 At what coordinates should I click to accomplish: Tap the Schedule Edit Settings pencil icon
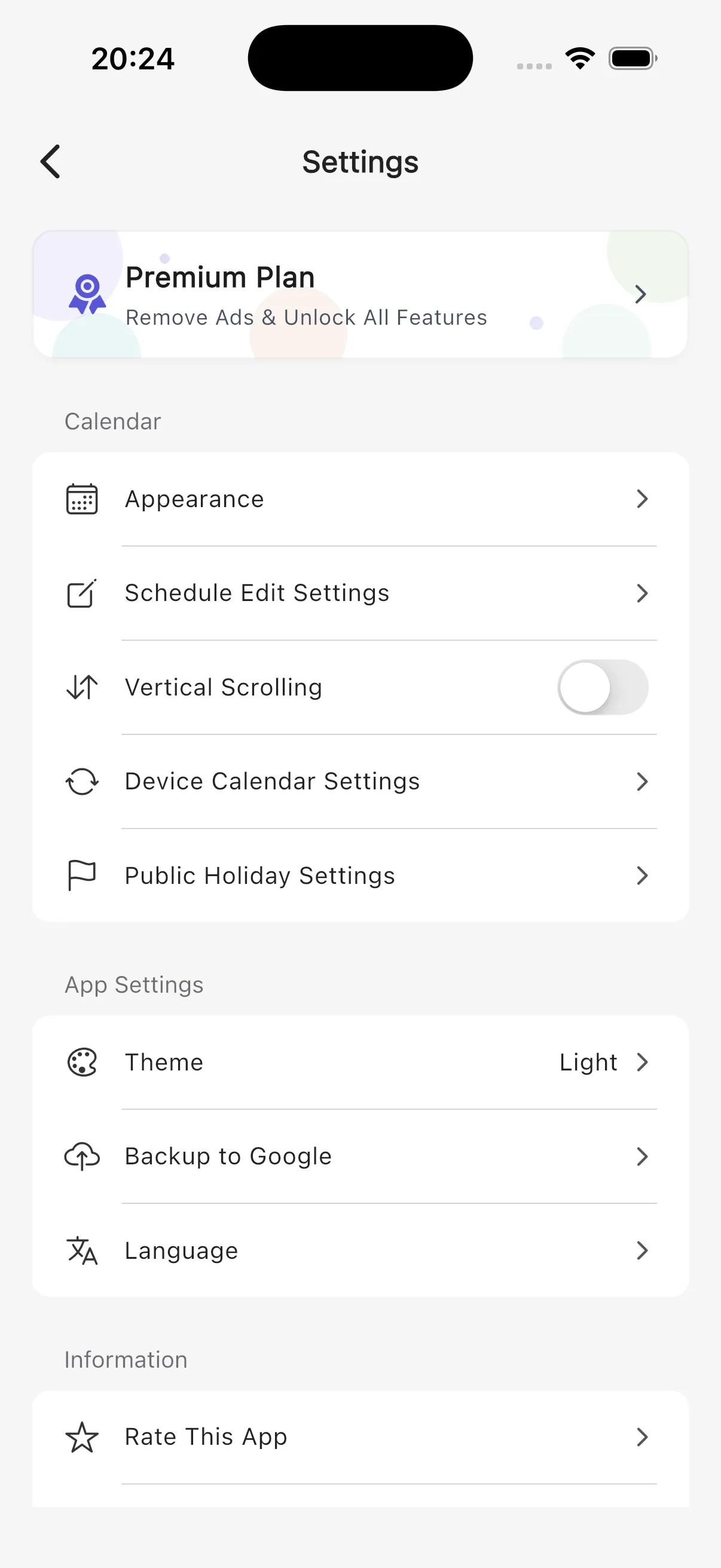tap(82, 593)
